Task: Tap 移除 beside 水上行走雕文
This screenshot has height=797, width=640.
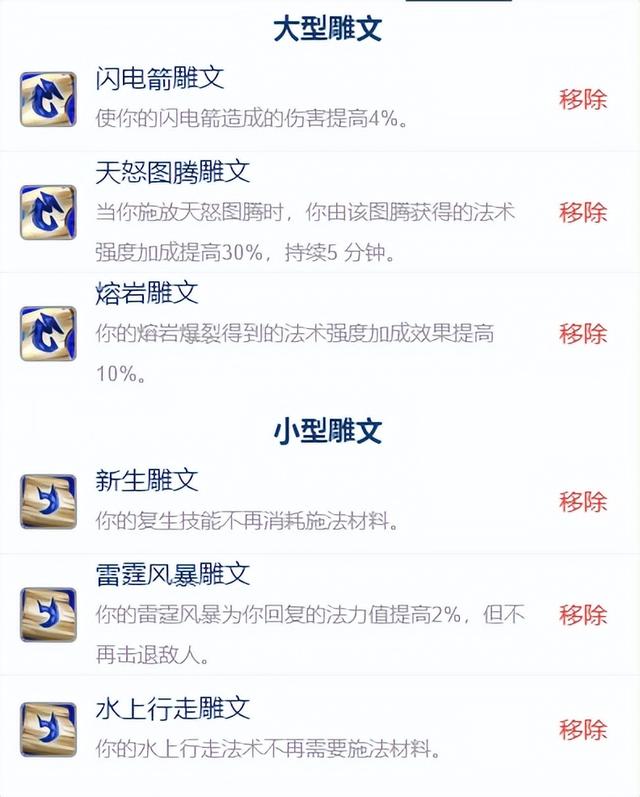Action: [x=583, y=729]
